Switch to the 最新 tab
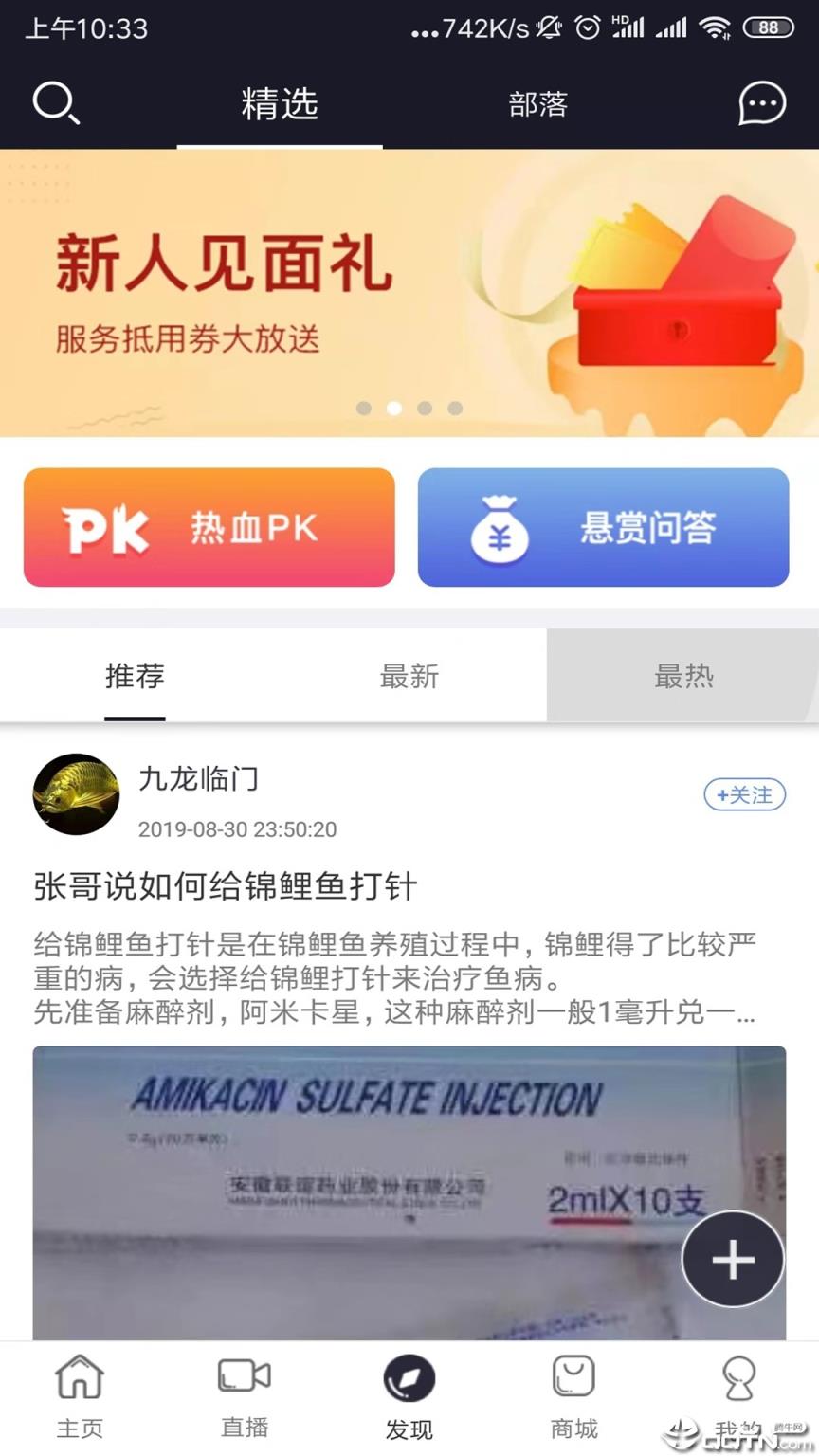The height and width of the screenshot is (1456, 819). [x=409, y=676]
